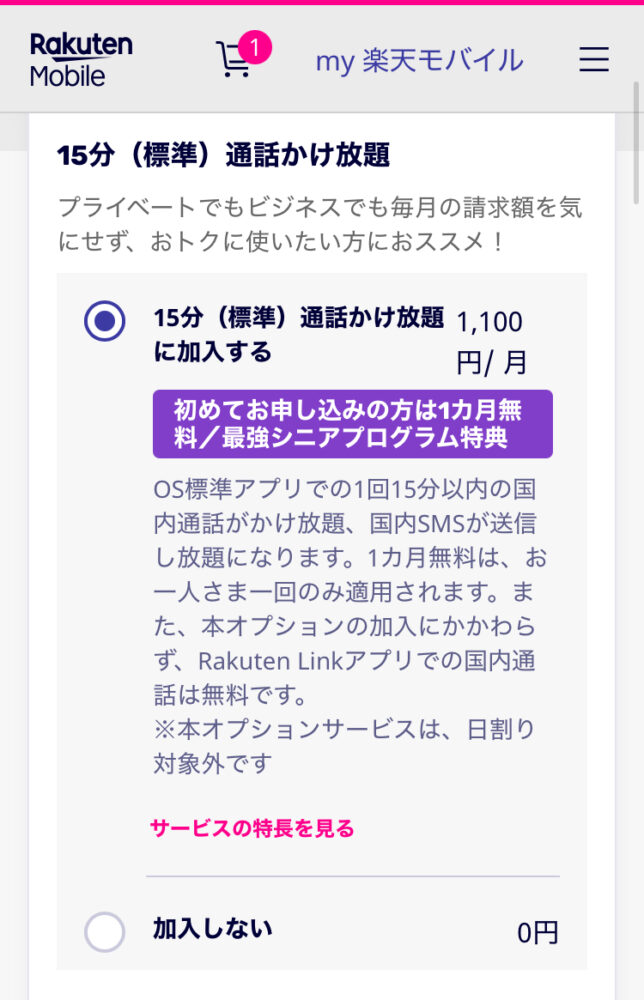This screenshot has width=644, height=1000.
Task: Open the サービスの特長を見る link
Action: tap(252, 828)
